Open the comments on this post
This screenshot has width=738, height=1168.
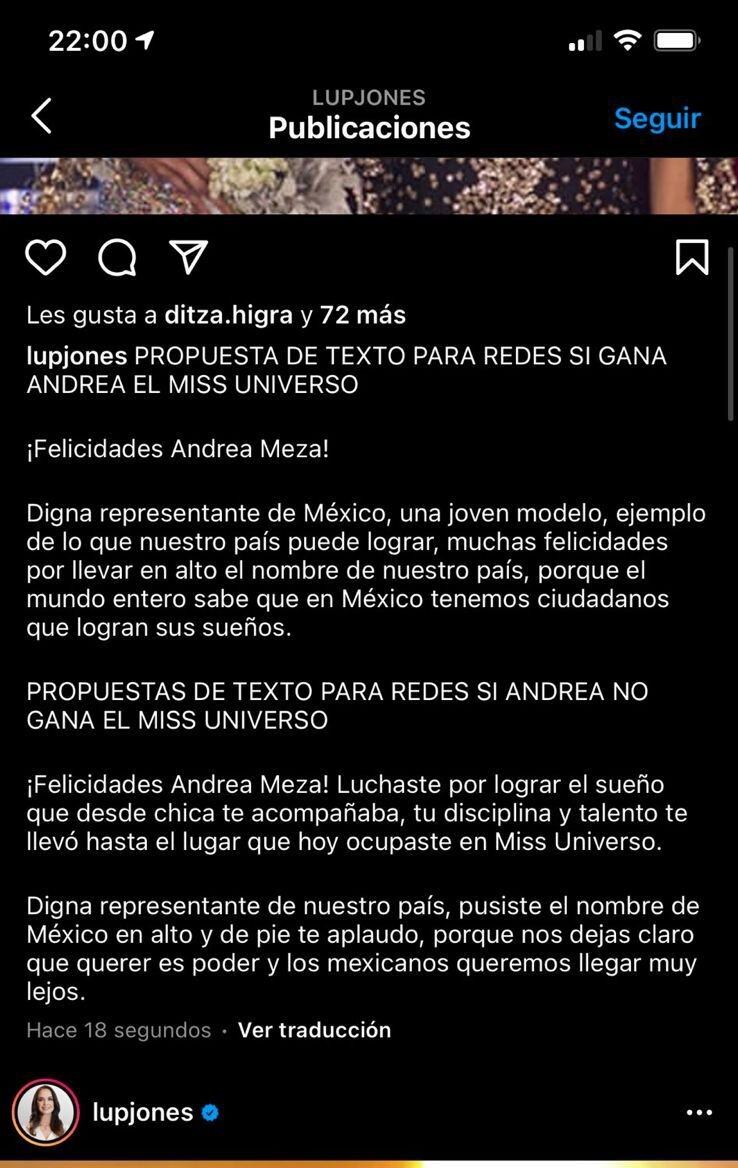coord(117,258)
